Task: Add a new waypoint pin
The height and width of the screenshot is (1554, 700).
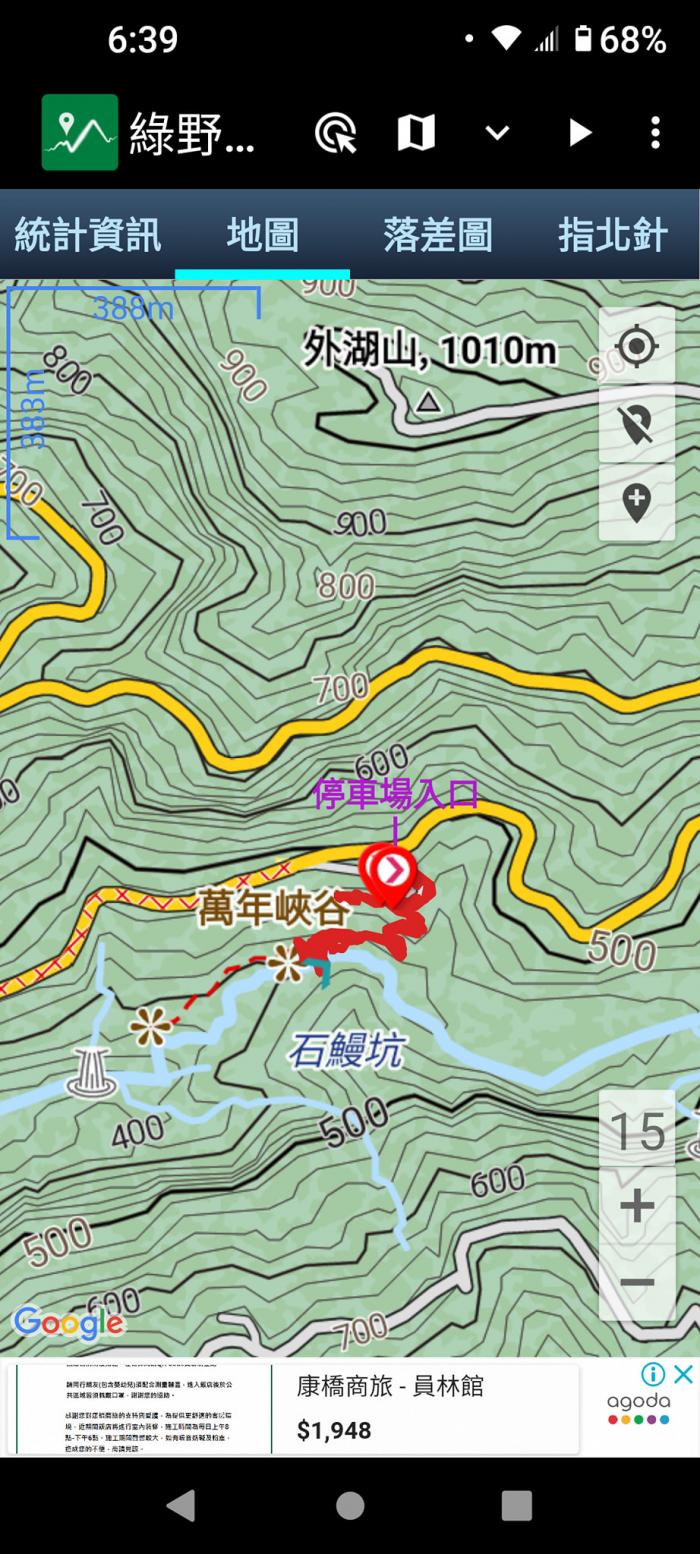Action: (x=637, y=502)
